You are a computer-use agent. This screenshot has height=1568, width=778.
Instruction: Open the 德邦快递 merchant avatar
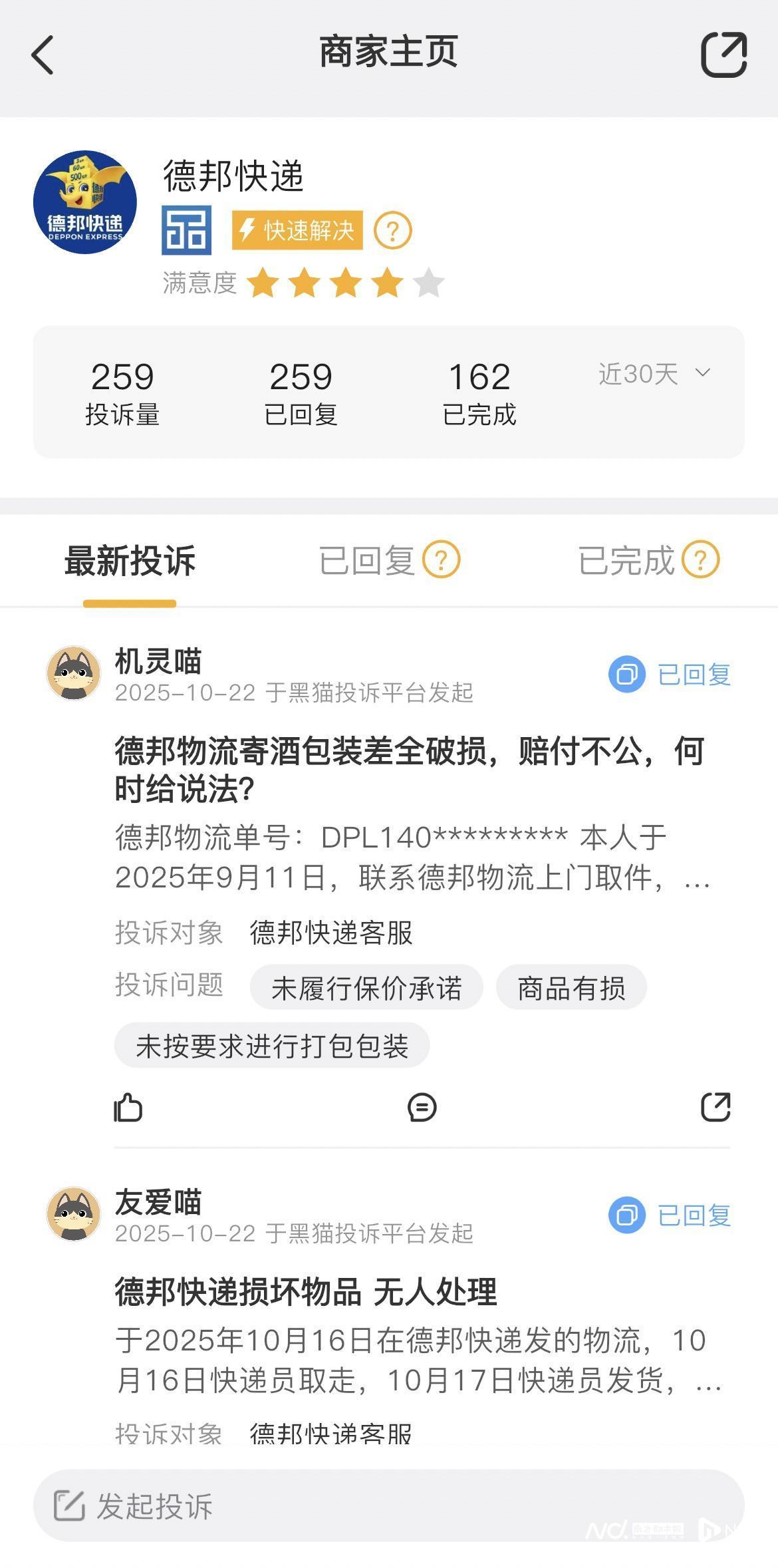(85, 202)
